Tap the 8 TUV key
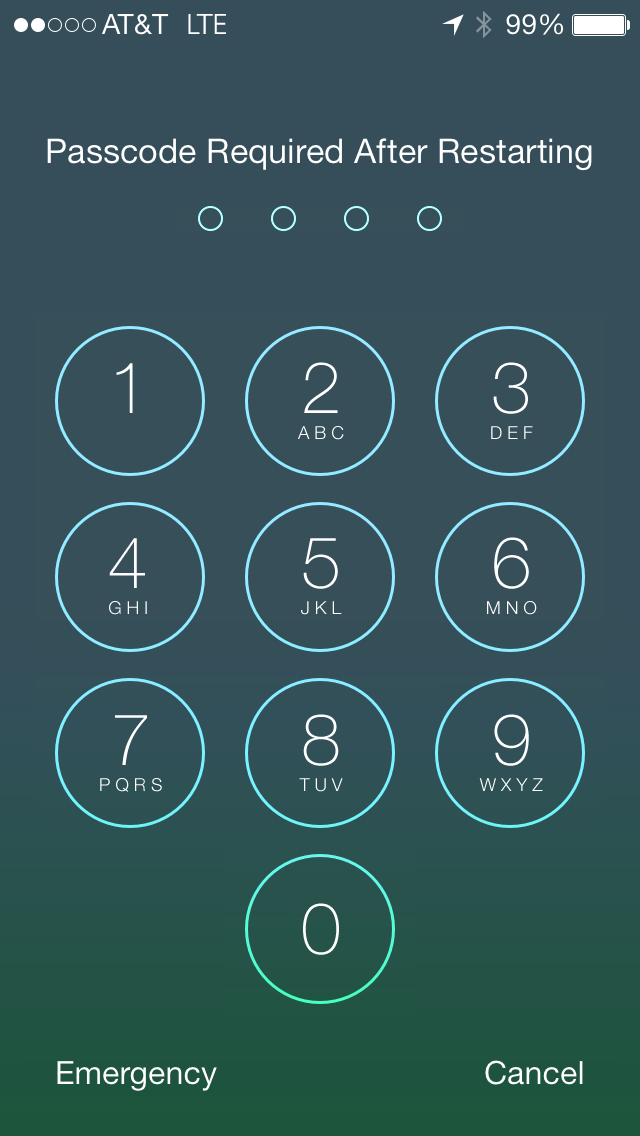This screenshot has height=1136, width=640. click(x=320, y=753)
